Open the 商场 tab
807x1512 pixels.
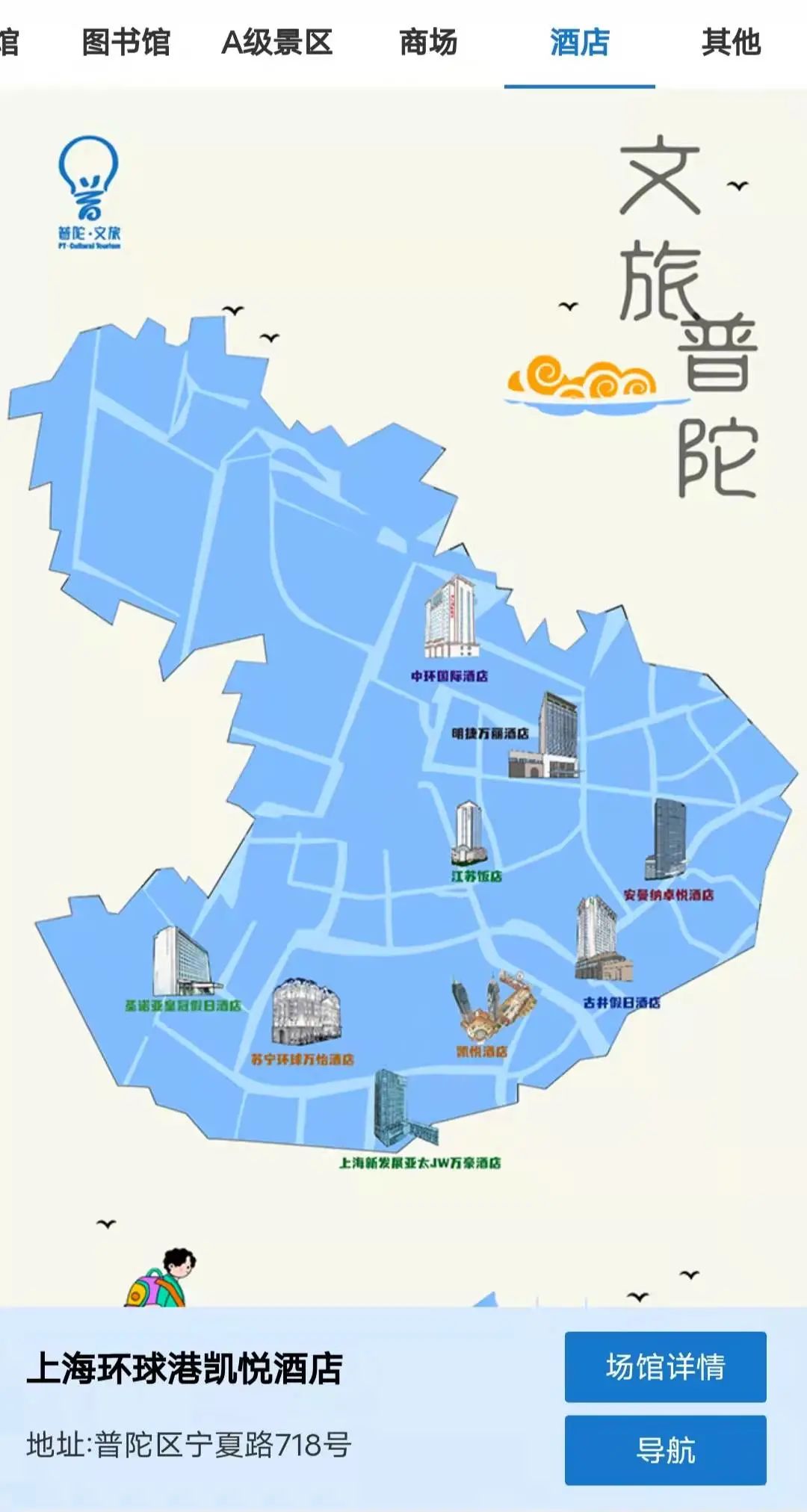click(428, 43)
